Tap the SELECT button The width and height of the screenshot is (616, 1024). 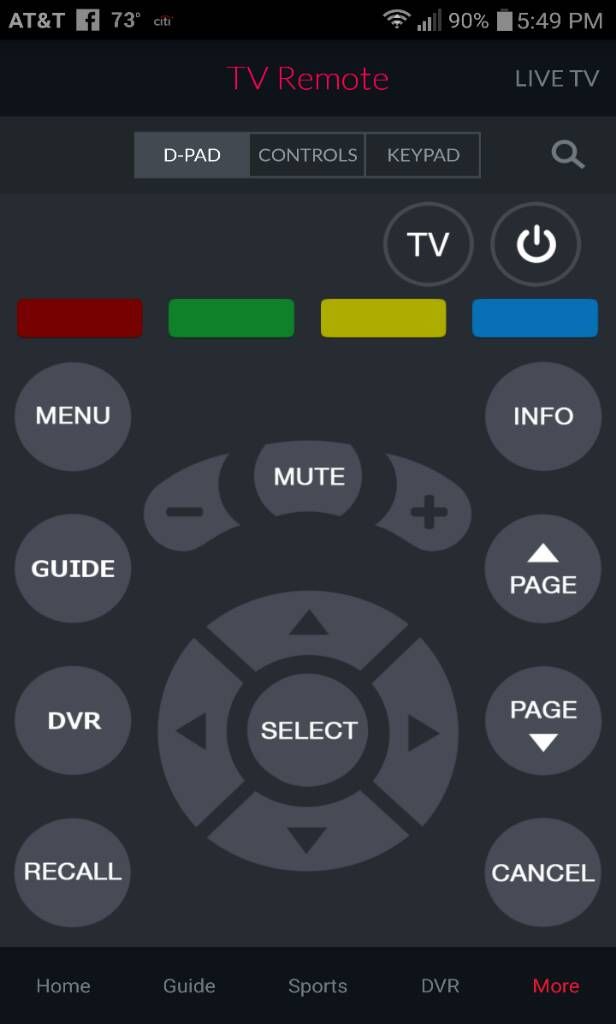[x=308, y=730]
